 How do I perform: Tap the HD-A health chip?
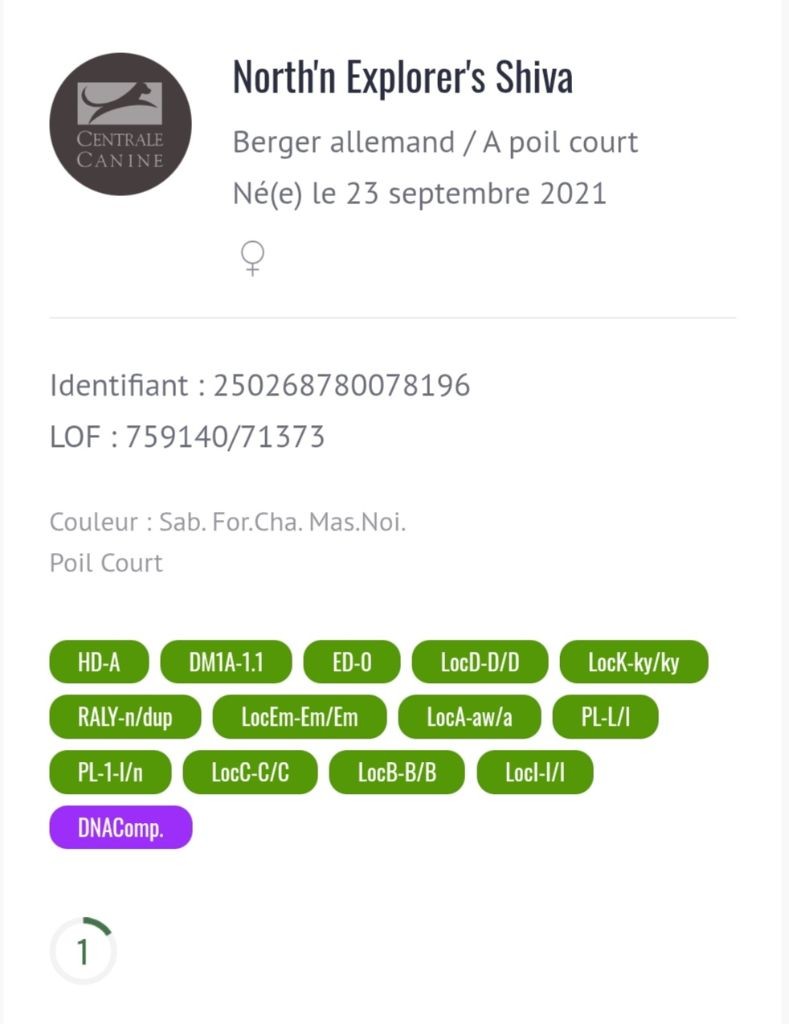pyautogui.click(x=99, y=662)
